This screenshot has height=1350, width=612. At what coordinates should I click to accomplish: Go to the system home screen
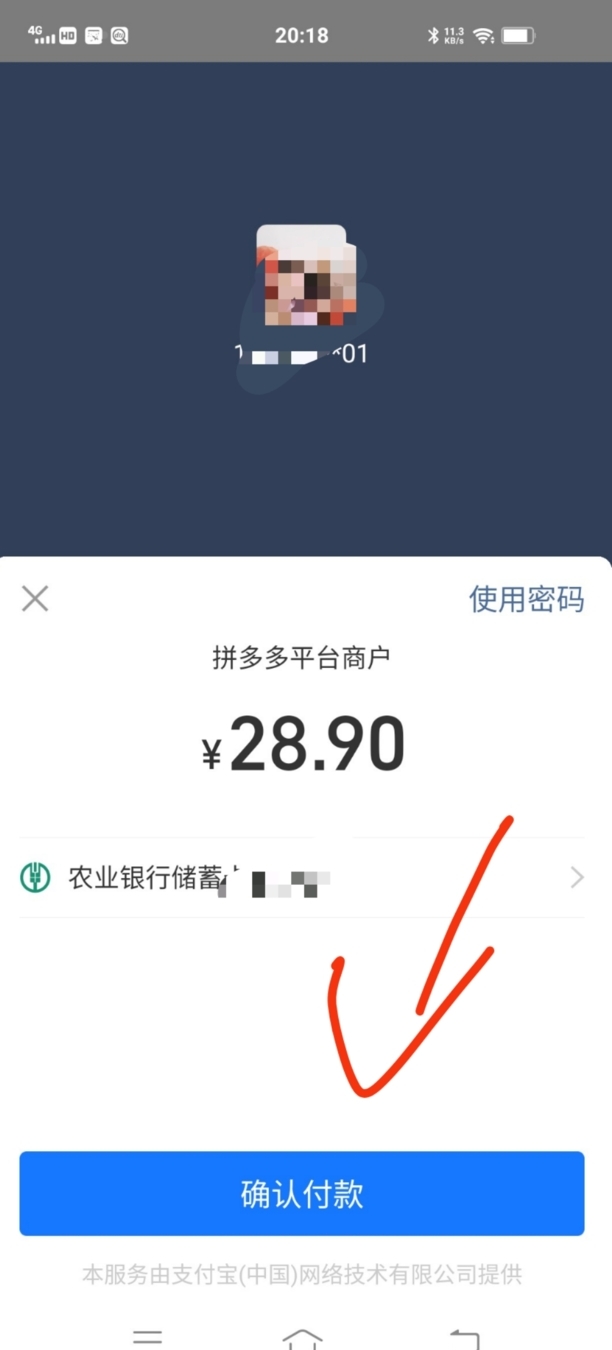coord(302,1338)
